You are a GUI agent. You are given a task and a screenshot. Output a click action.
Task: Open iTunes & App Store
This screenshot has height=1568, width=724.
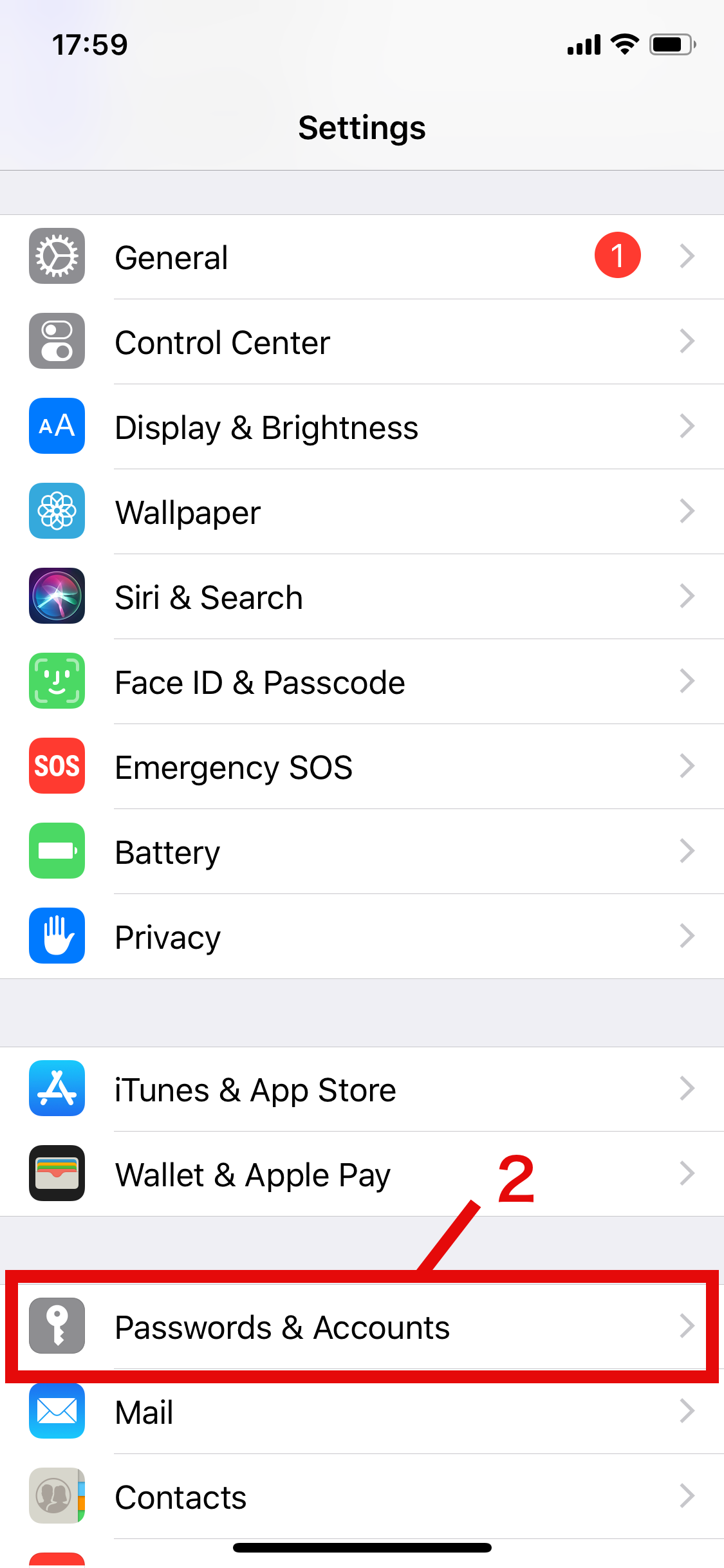point(360,1089)
